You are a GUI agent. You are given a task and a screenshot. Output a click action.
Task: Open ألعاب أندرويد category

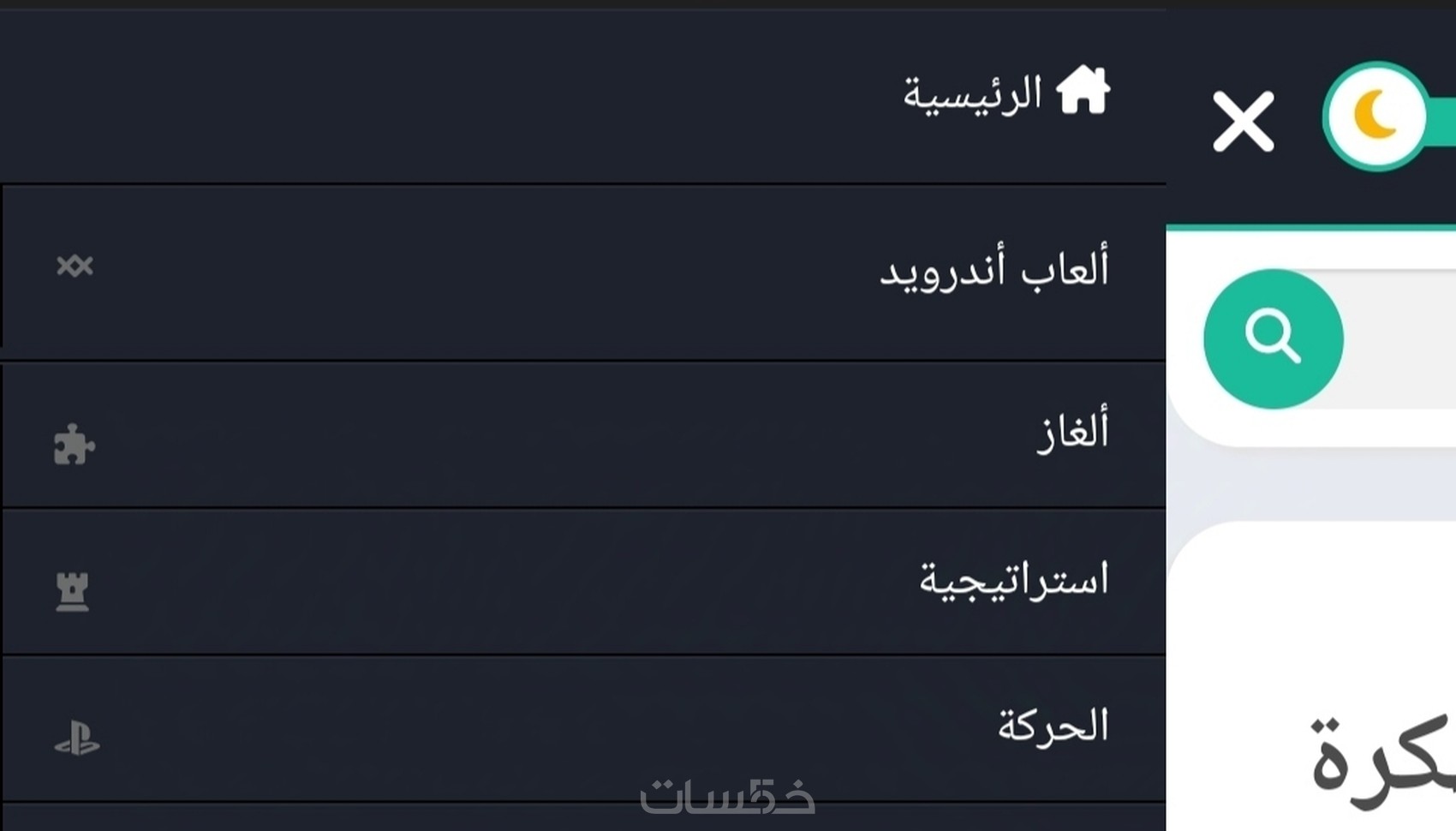click(x=994, y=270)
